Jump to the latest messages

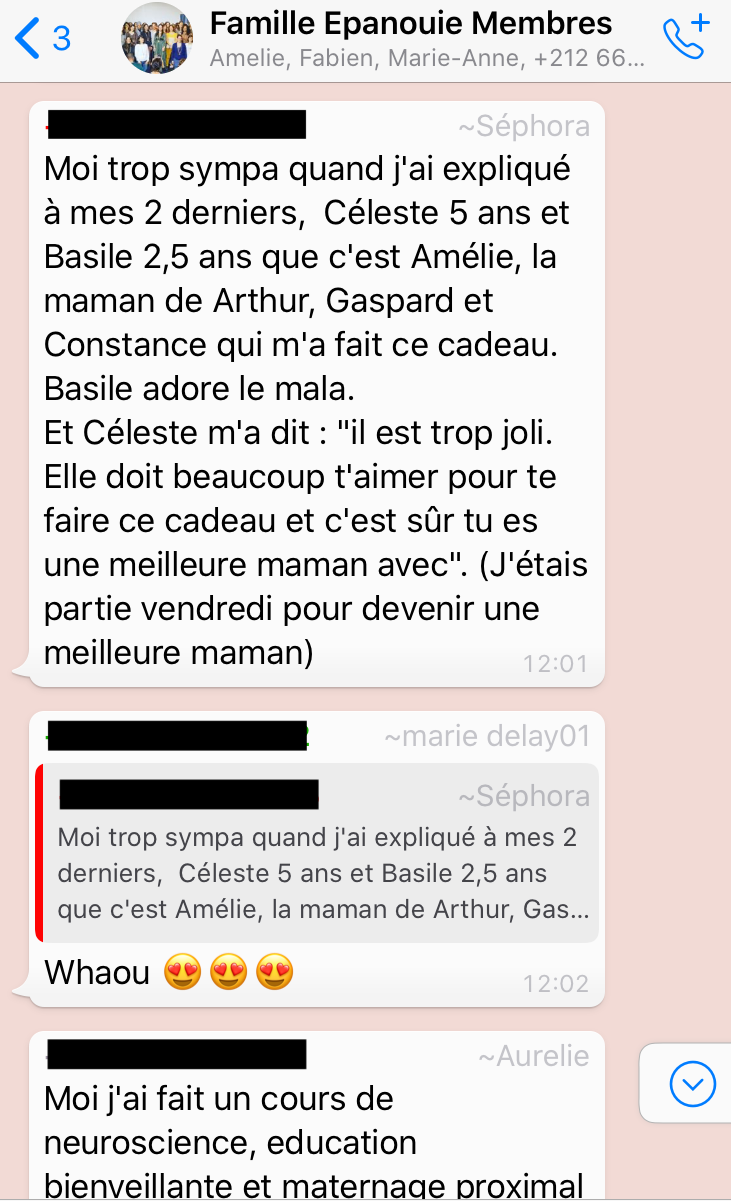coord(692,1083)
